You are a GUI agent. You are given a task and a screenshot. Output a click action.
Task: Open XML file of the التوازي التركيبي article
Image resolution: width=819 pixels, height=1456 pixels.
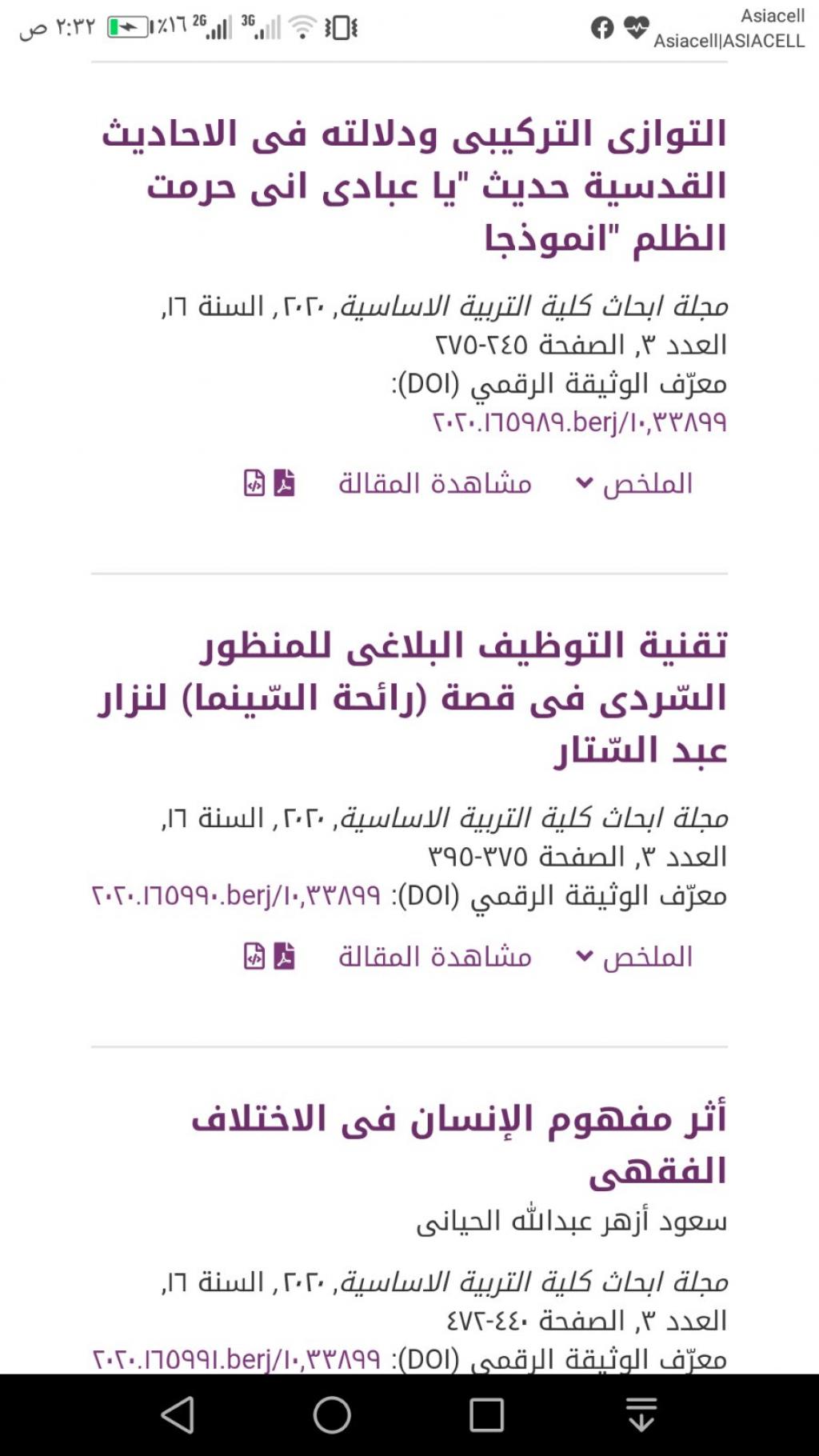coord(254,483)
